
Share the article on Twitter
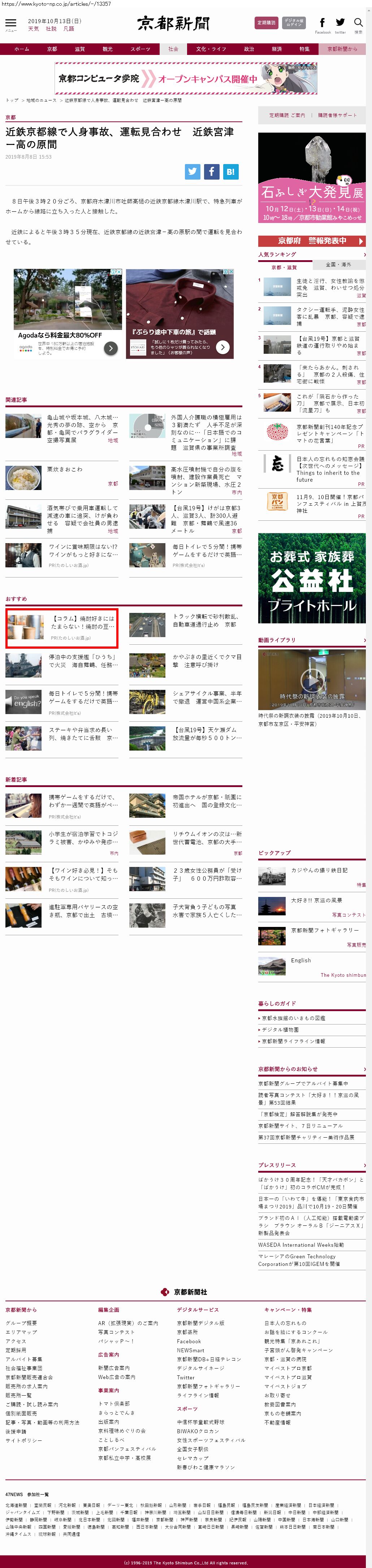tap(193, 172)
